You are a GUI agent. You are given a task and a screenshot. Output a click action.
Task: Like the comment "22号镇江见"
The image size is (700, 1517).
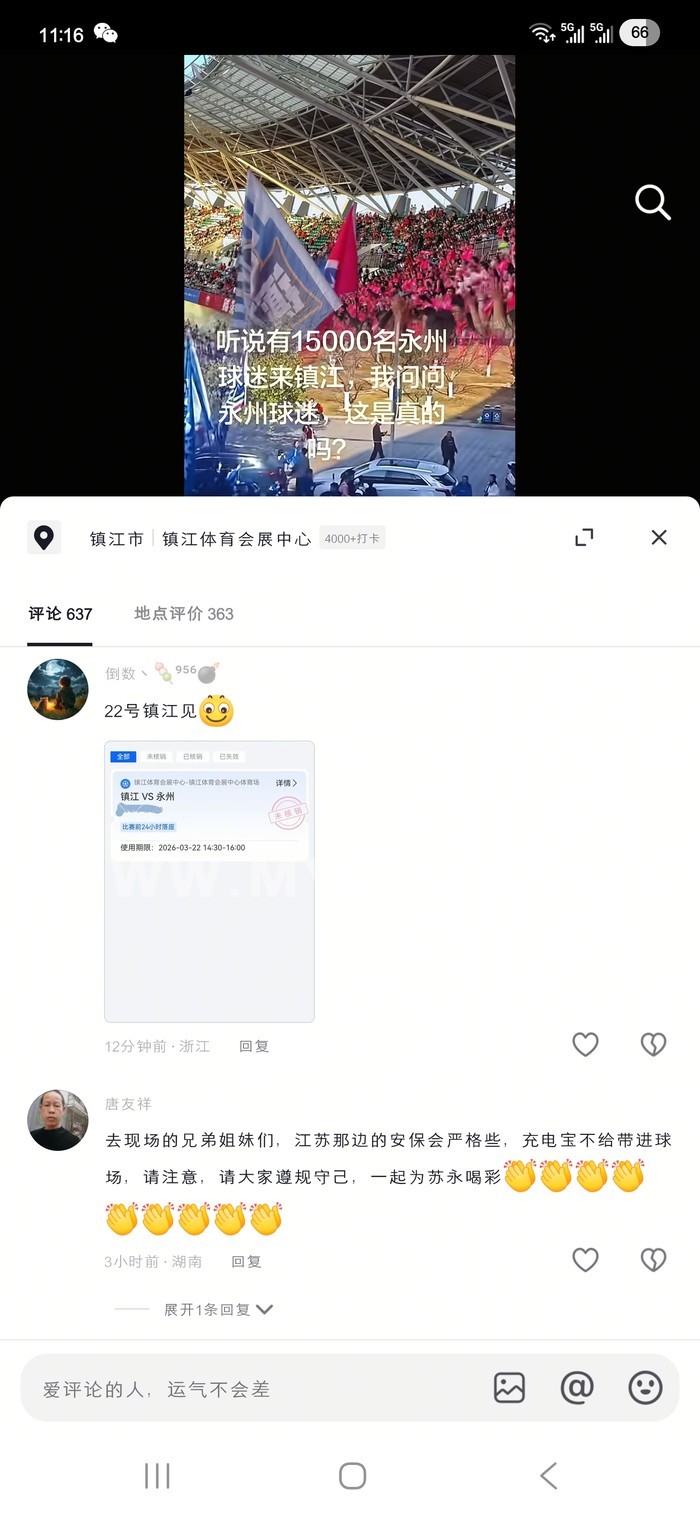tap(585, 1045)
